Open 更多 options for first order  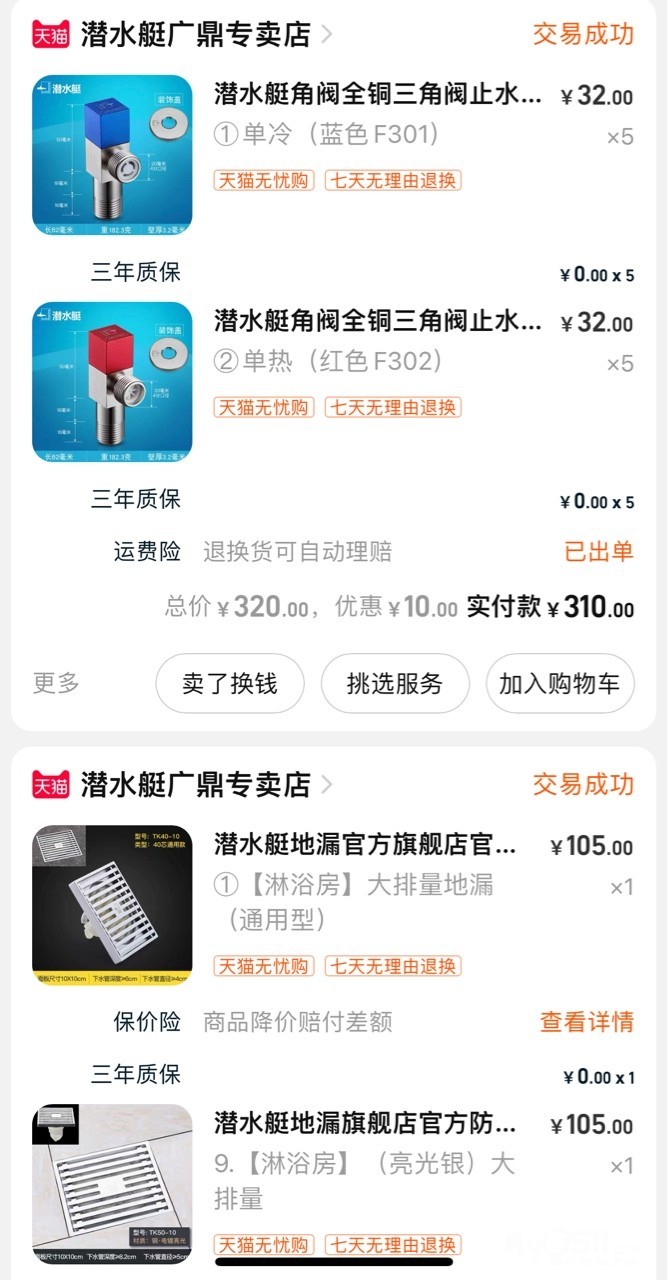coord(56,684)
